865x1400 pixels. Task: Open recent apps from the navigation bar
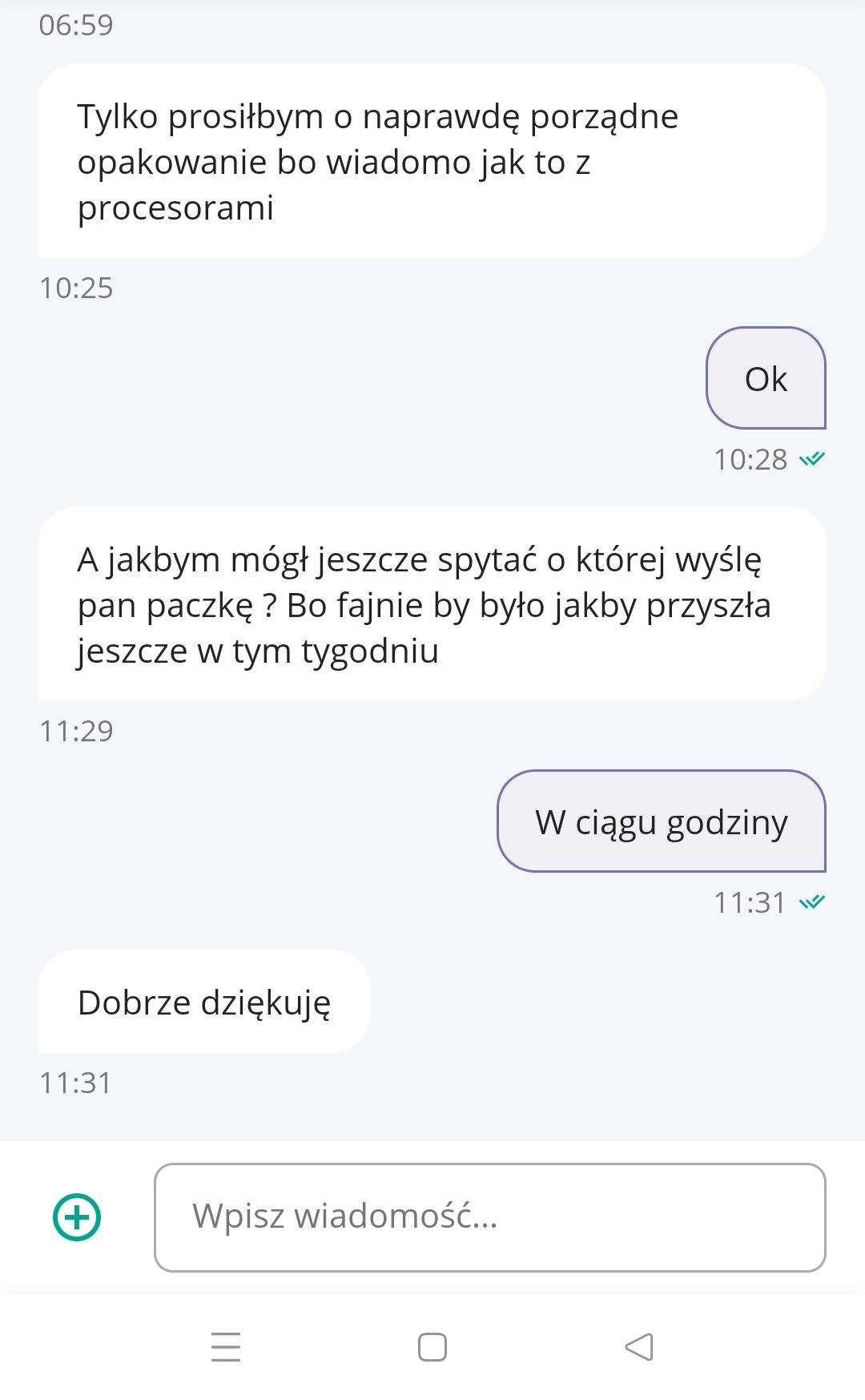226,1347
